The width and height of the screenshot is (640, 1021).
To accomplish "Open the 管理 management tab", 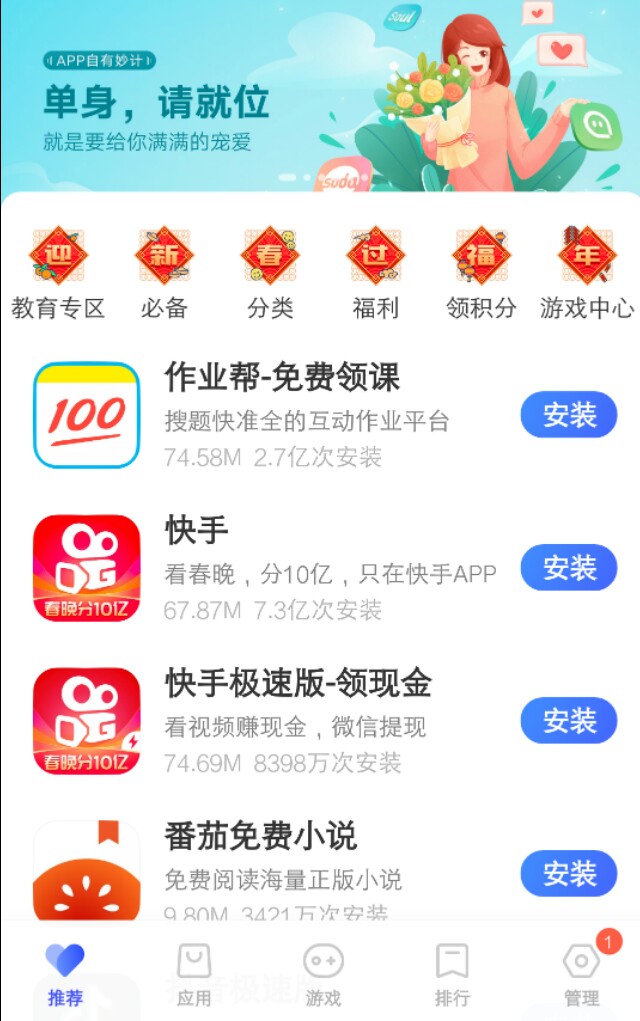I will tap(581, 974).
